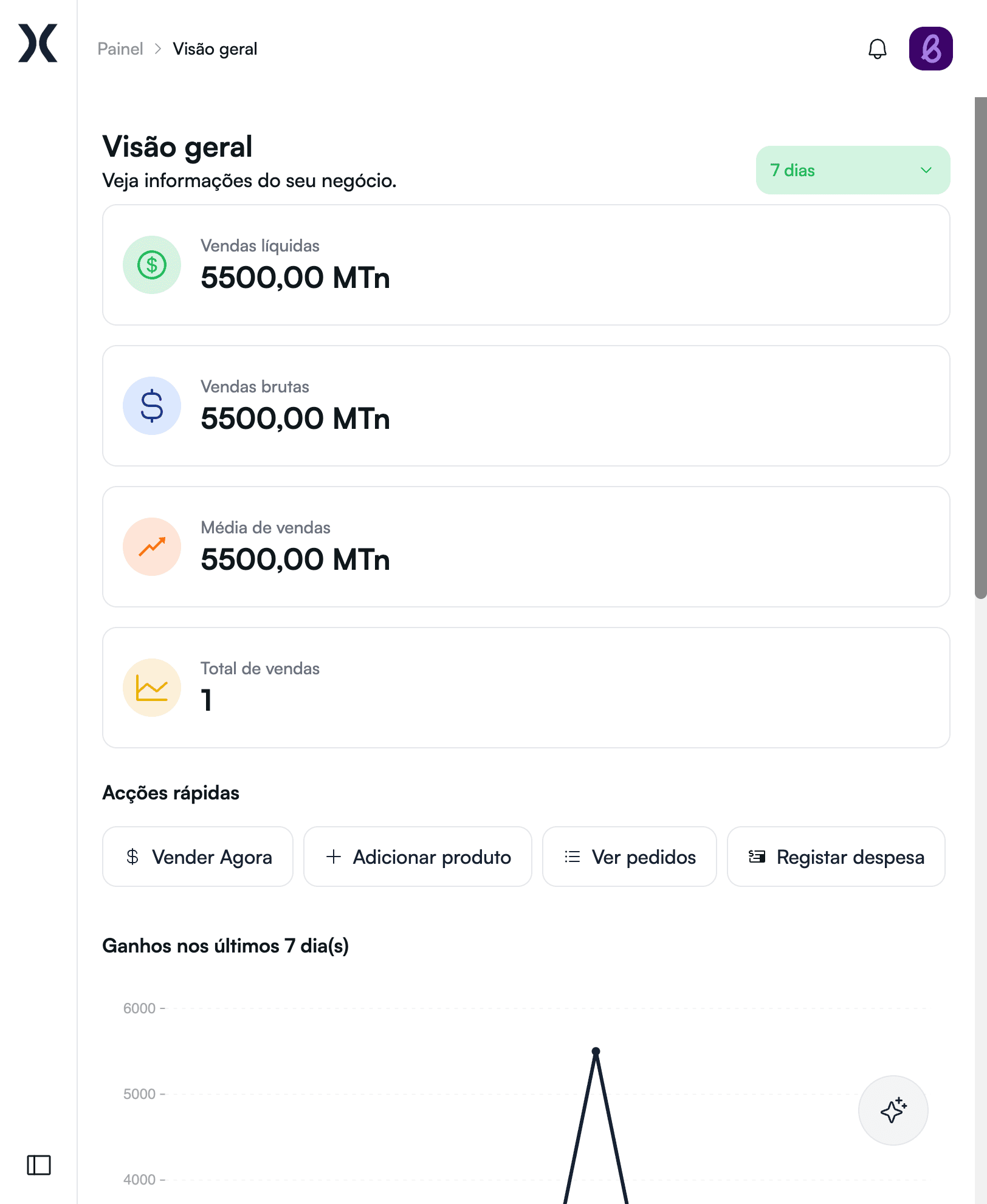Screen dimensions: 987x1204
Task: Click the dollar icon on Vender Agora
Action: pos(132,857)
